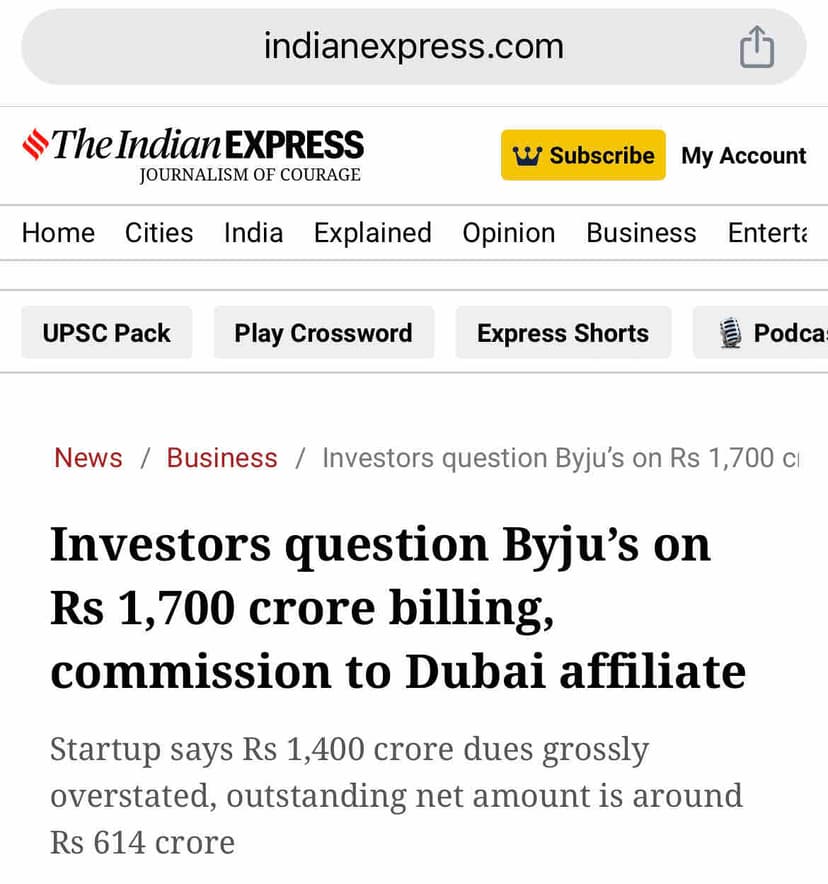Viewport: 828px width, 884px height.
Task: Go to the Opinion section
Action: 508,233
